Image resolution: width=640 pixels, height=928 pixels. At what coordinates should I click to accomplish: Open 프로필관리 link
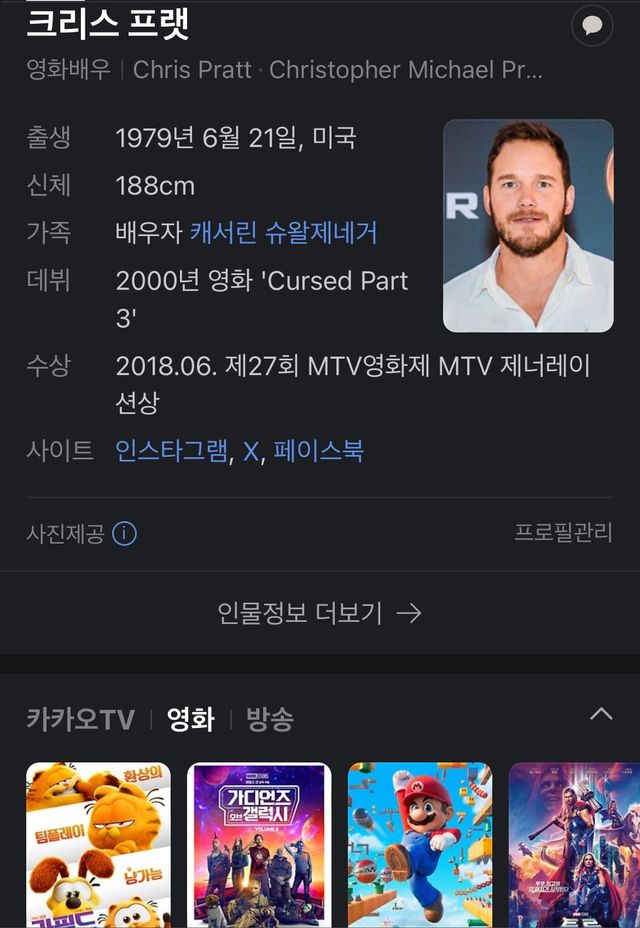(563, 533)
